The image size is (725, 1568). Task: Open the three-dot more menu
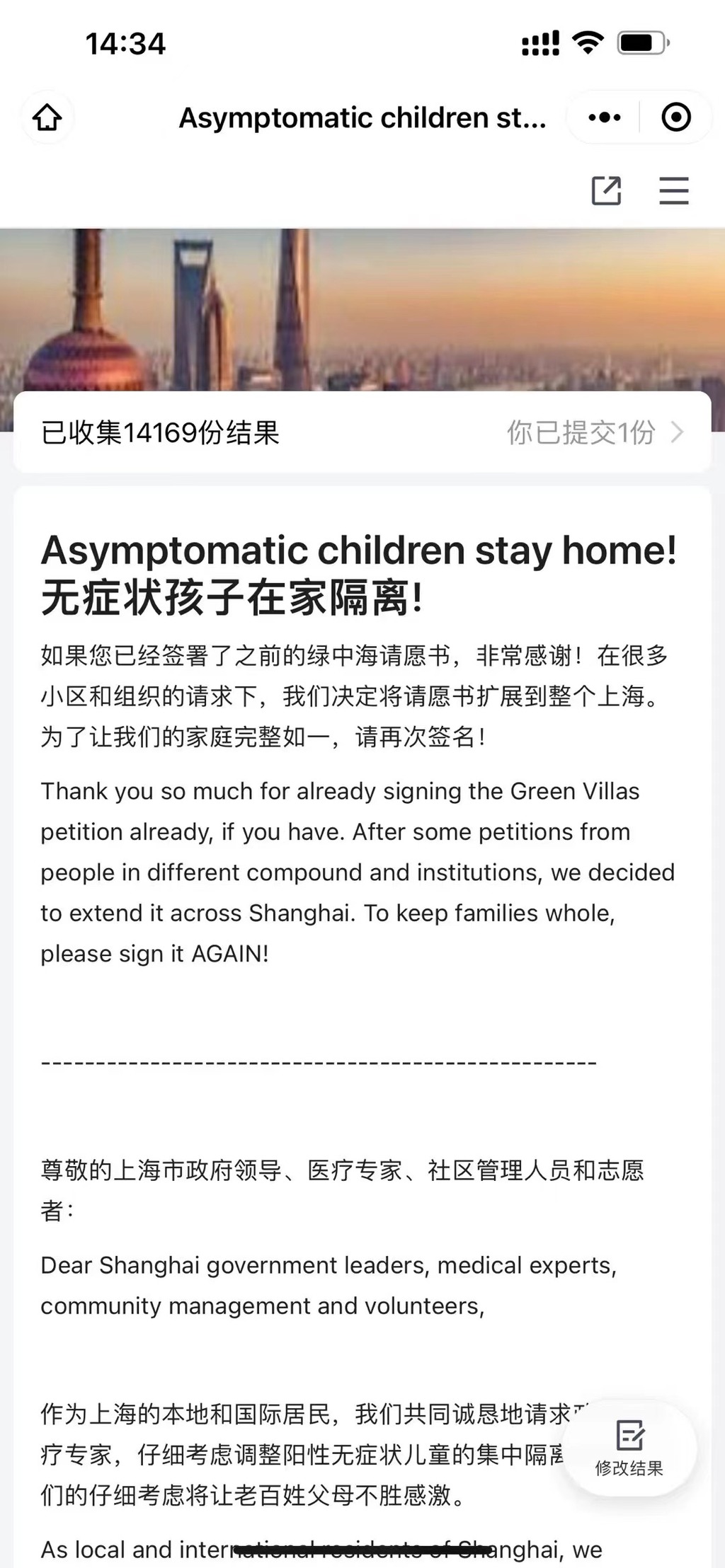[604, 117]
